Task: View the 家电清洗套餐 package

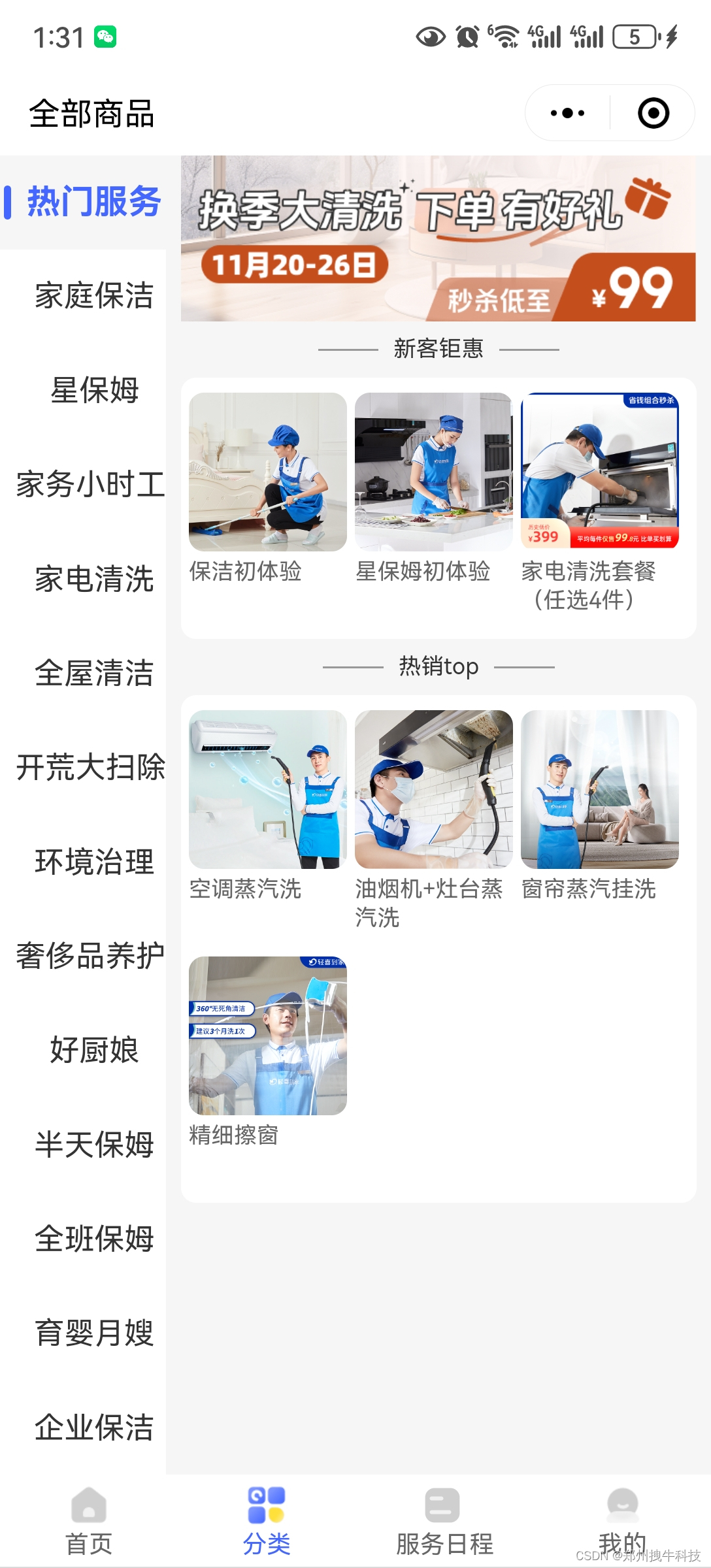Action: (x=600, y=502)
